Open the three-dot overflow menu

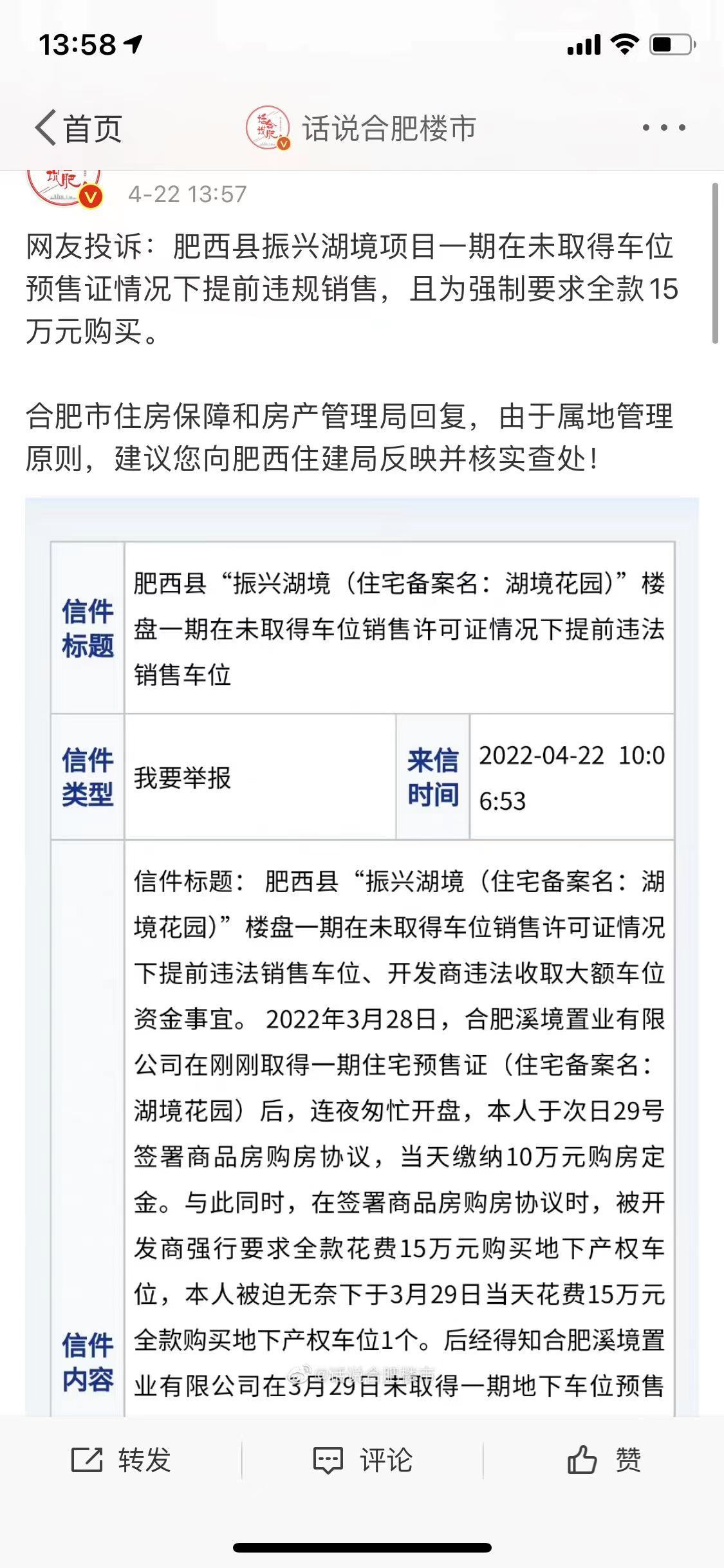pyautogui.click(x=664, y=127)
